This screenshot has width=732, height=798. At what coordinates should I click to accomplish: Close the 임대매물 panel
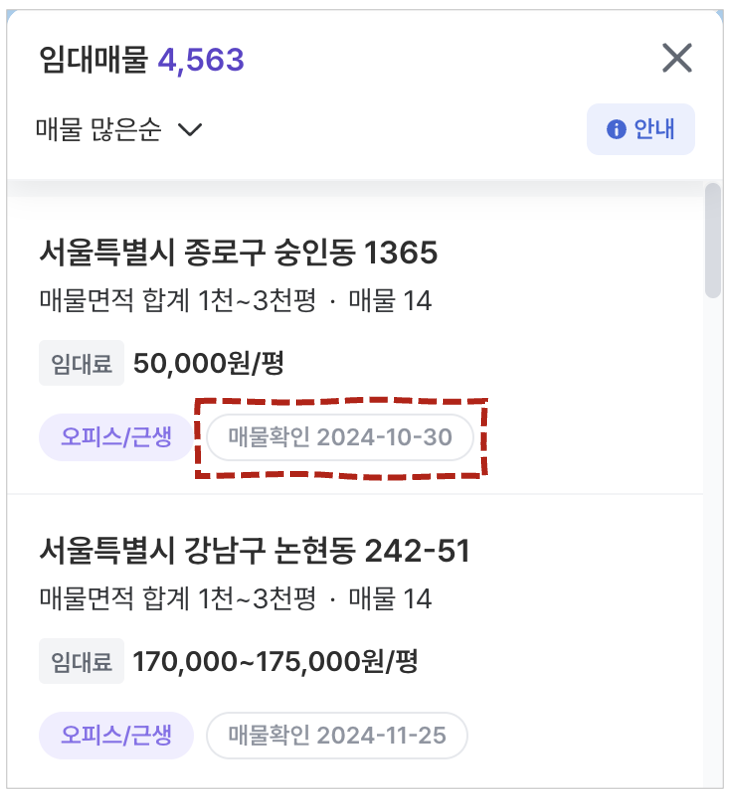click(x=677, y=59)
